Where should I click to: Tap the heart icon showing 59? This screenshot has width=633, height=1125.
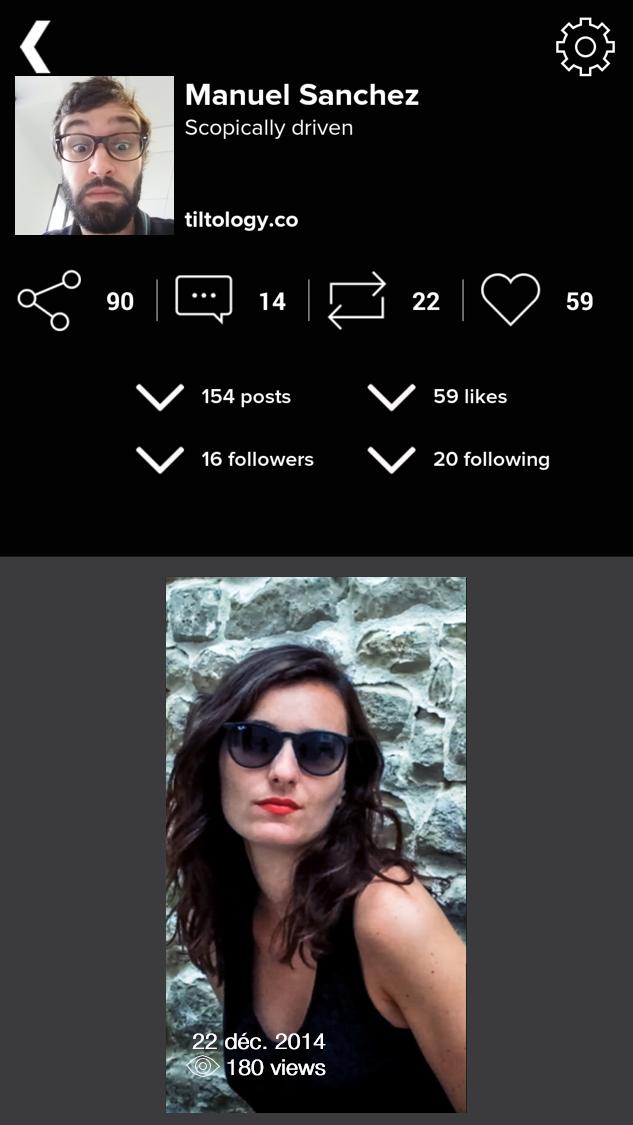[510, 300]
